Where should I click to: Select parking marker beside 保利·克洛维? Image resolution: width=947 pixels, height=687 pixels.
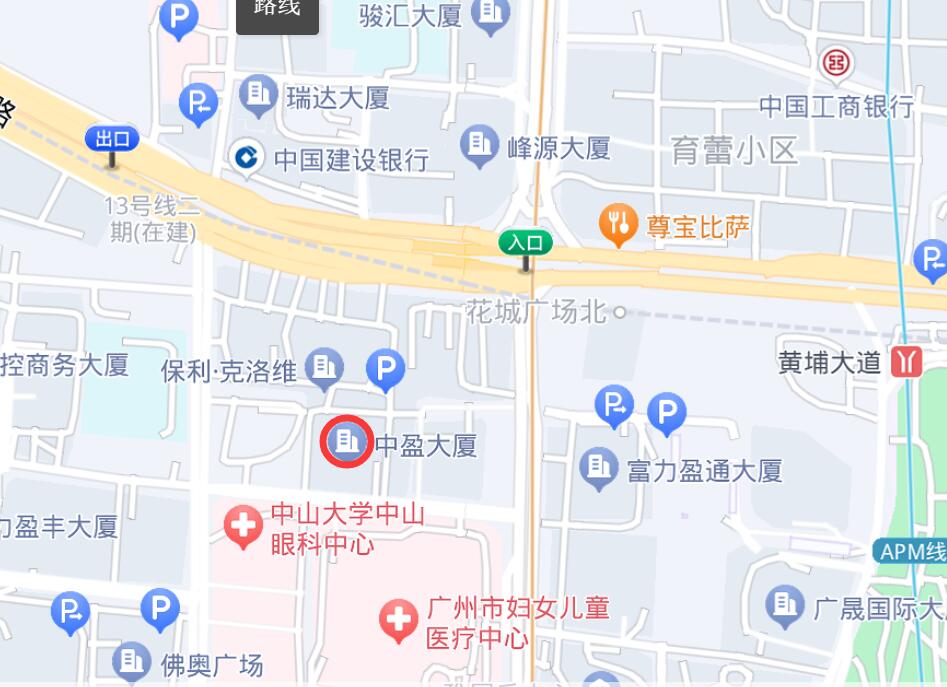[385, 368]
